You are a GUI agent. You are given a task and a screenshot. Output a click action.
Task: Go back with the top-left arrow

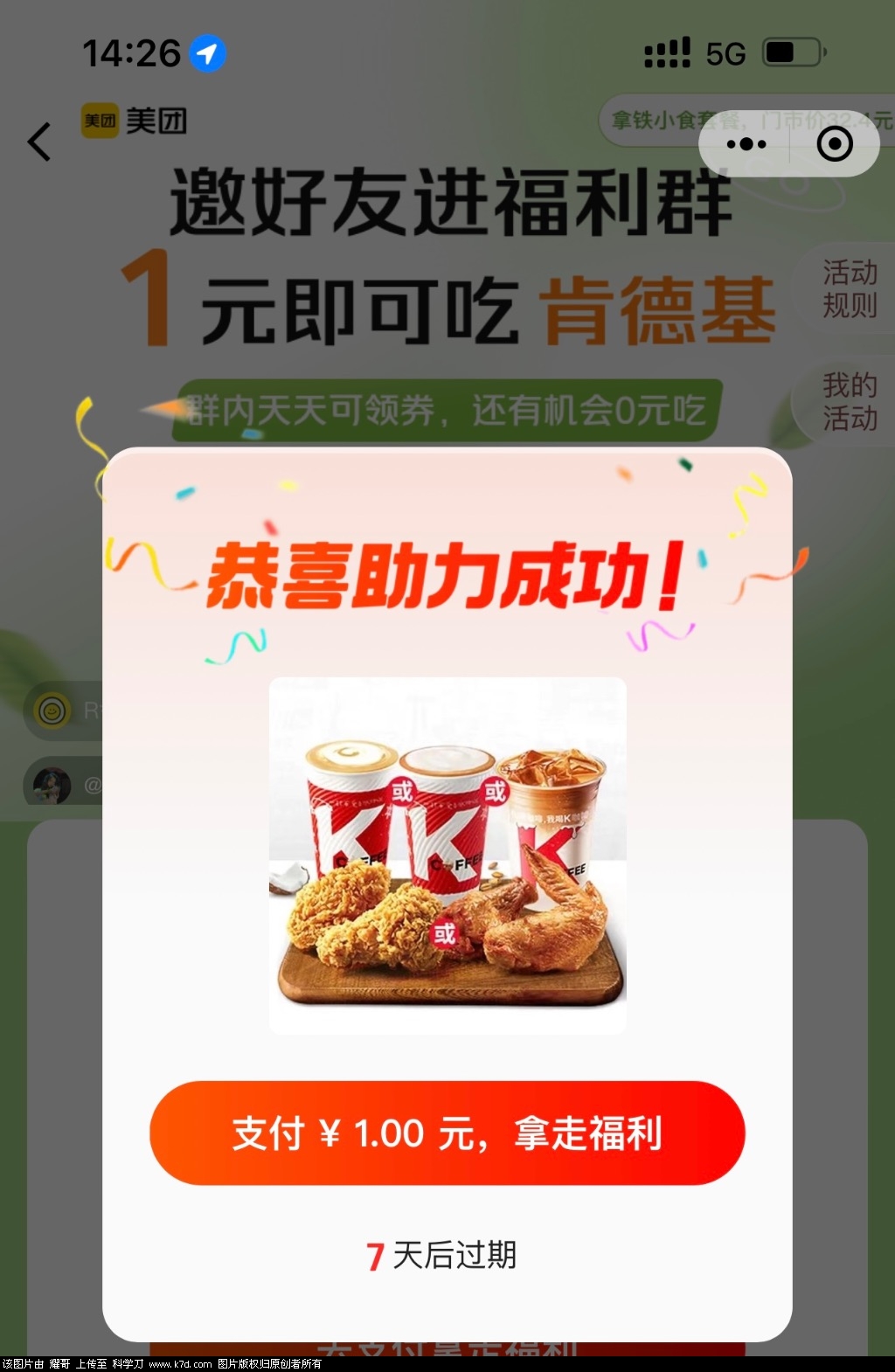39,142
